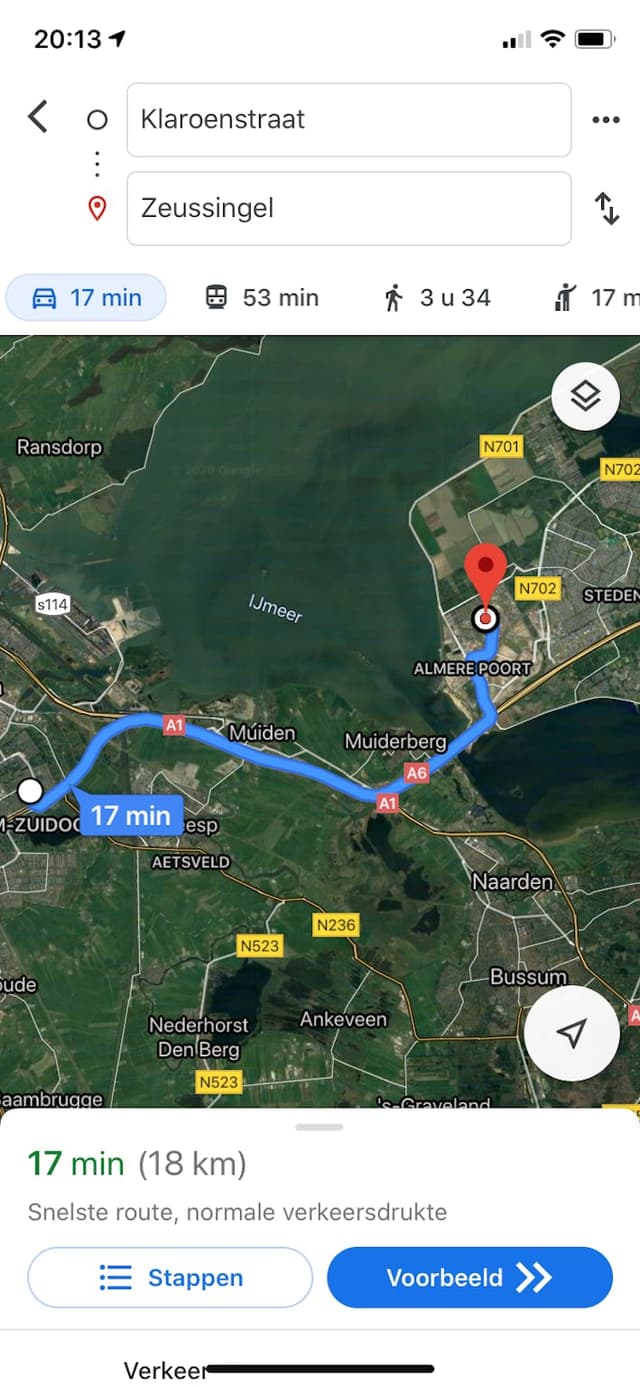Tap the 17 min route label on map
640x1387 pixels.
click(x=131, y=816)
